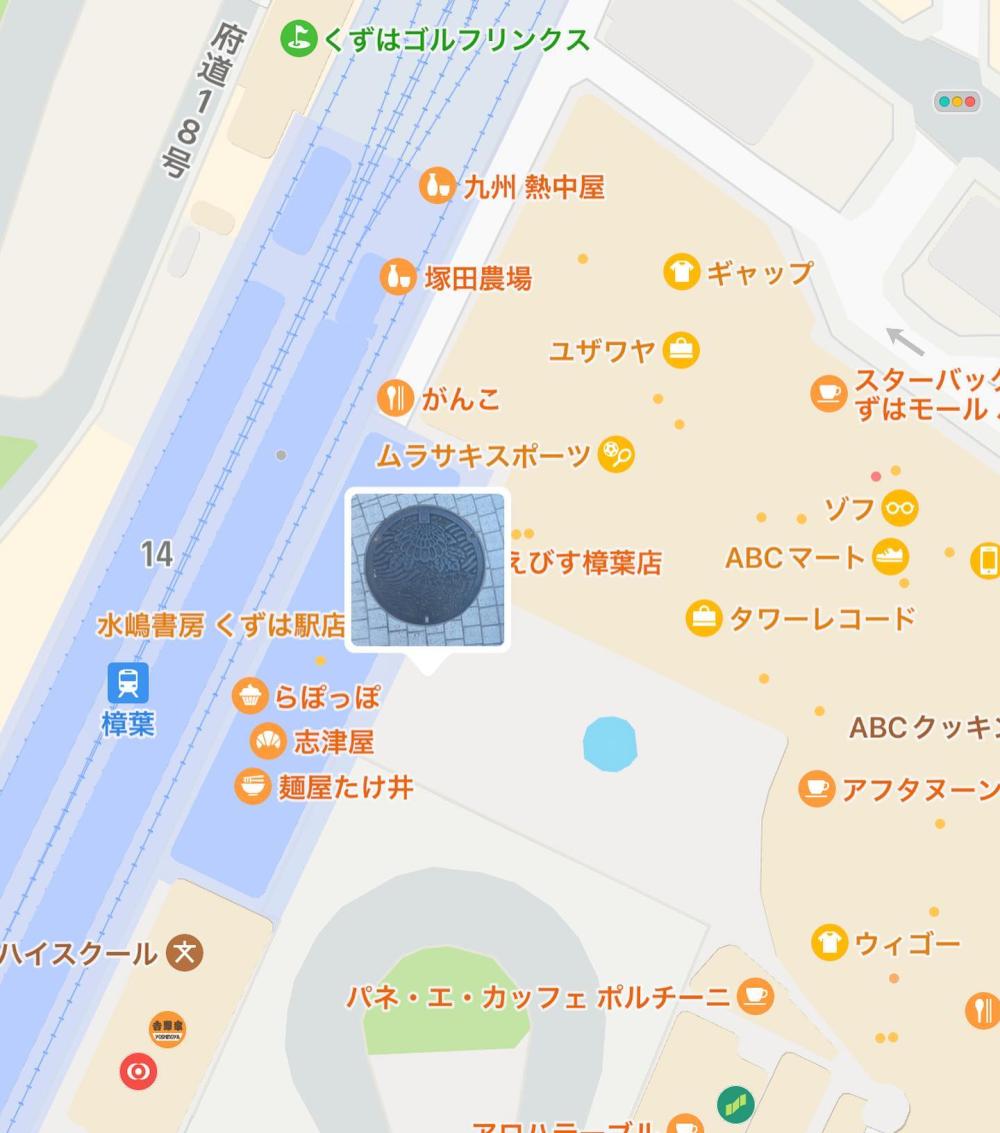1000x1133 pixels.
Task: Open the ユザワヤ shop marker
Action: coord(682,350)
